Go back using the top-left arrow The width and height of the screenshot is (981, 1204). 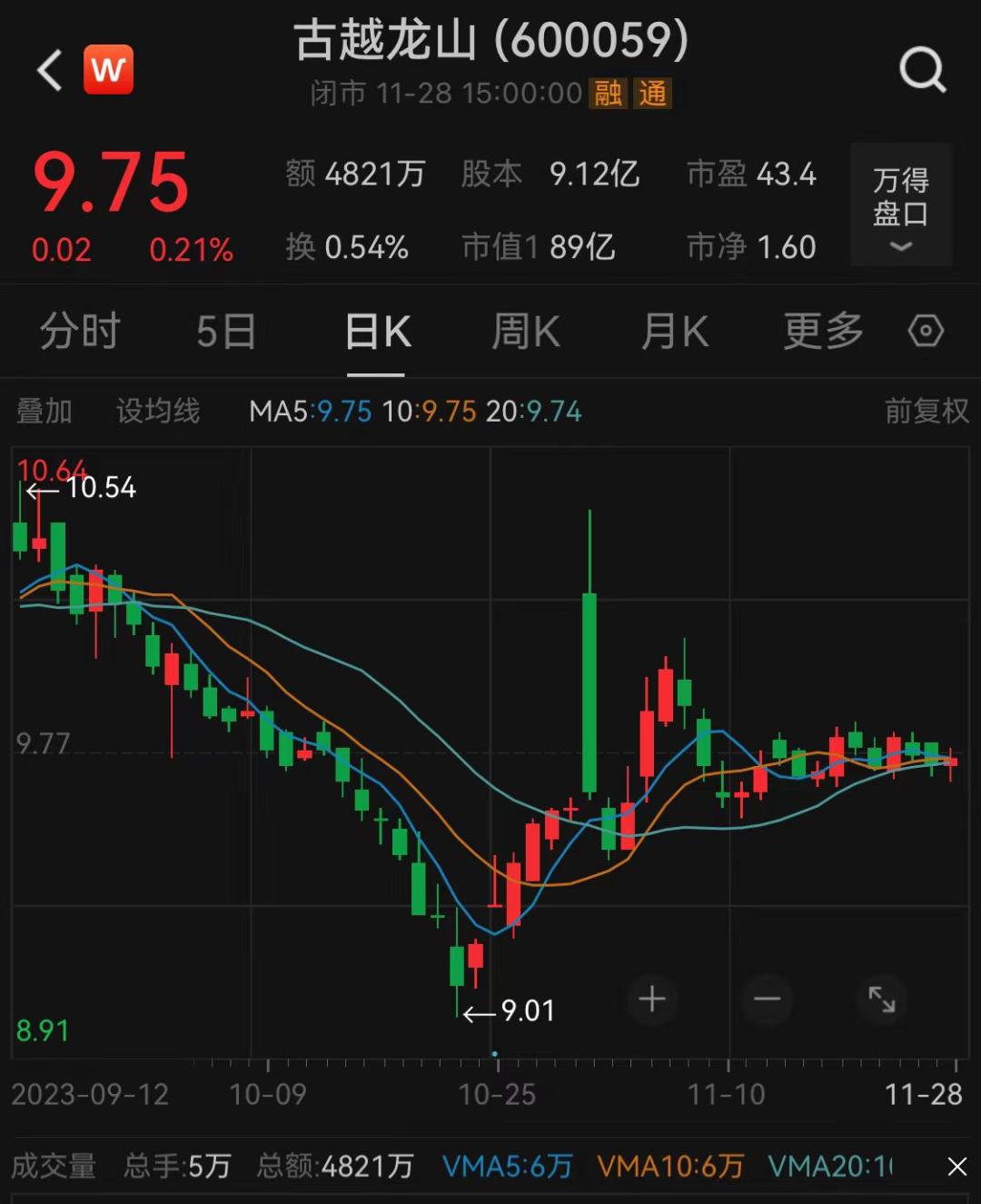tap(50, 70)
